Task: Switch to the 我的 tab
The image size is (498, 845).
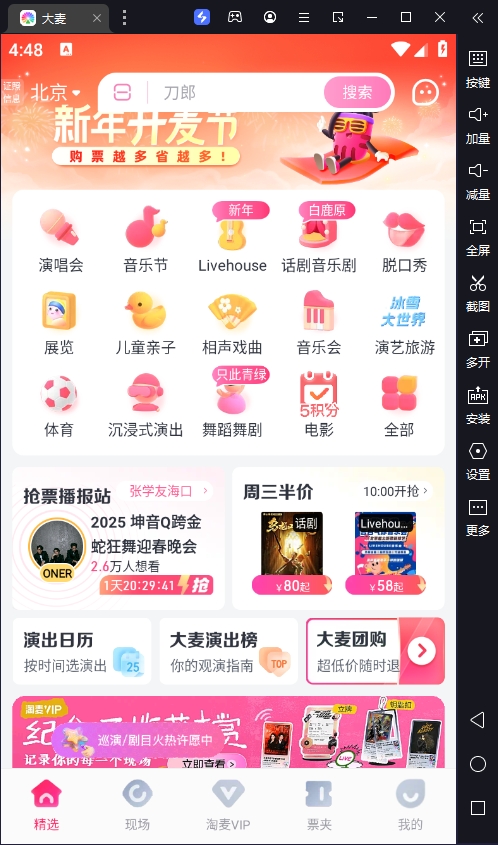Action: tap(410, 805)
